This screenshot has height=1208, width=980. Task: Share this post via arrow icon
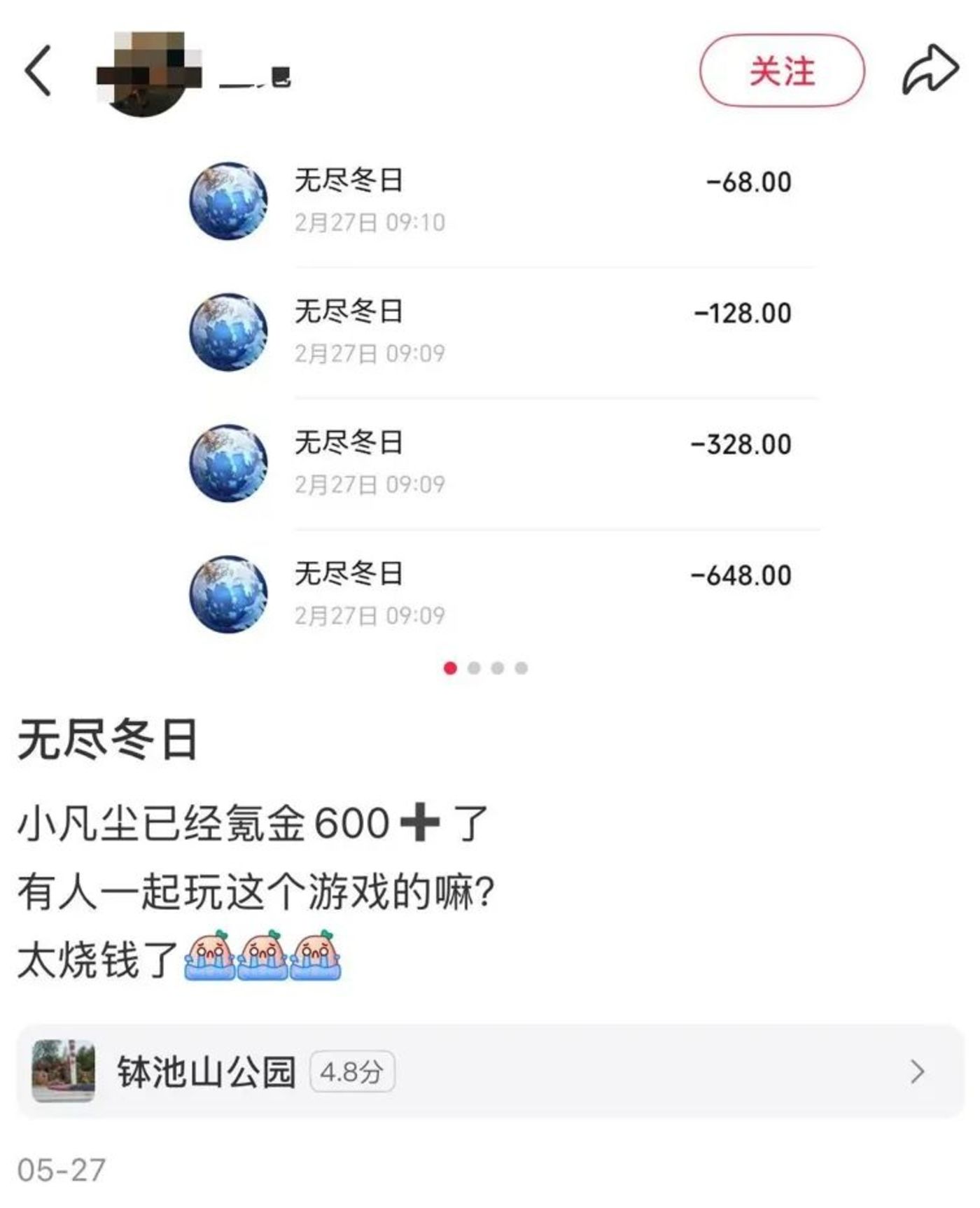[930, 70]
